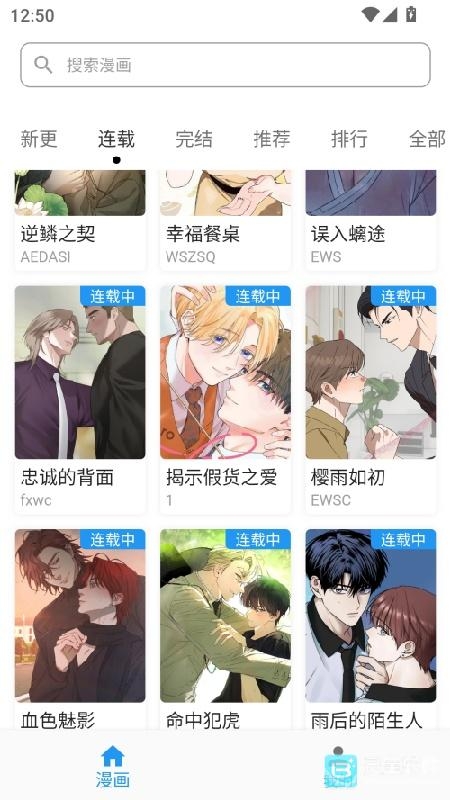
Task: Open the comic 忠诚的背面
Action: click(x=80, y=399)
